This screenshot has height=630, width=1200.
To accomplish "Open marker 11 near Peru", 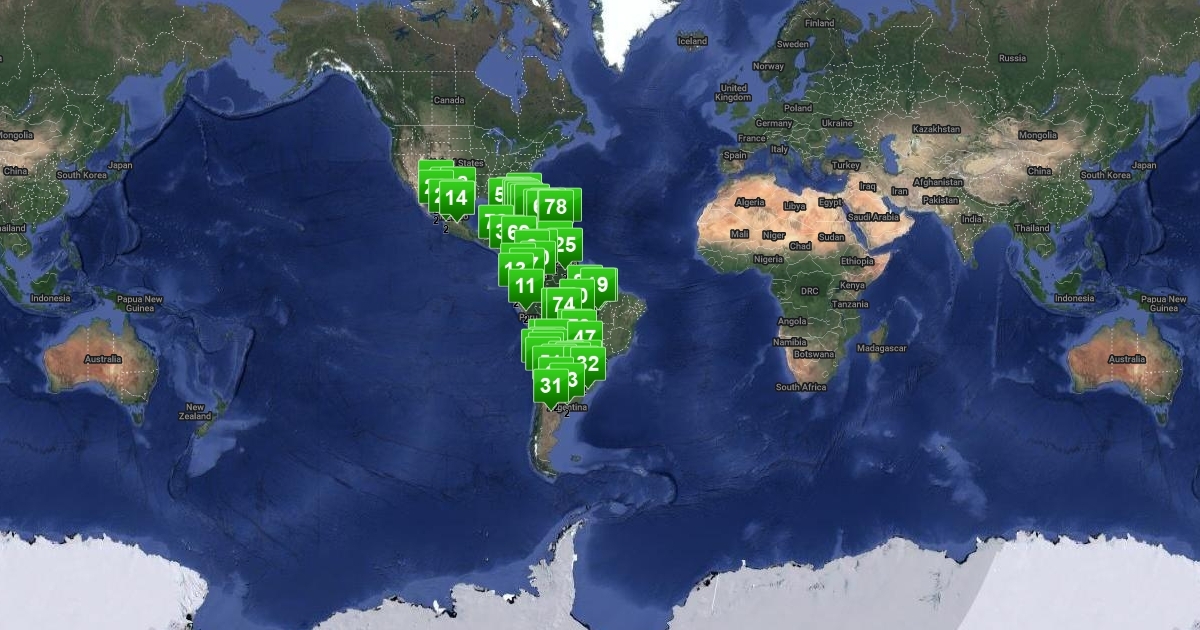I will 525,287.
